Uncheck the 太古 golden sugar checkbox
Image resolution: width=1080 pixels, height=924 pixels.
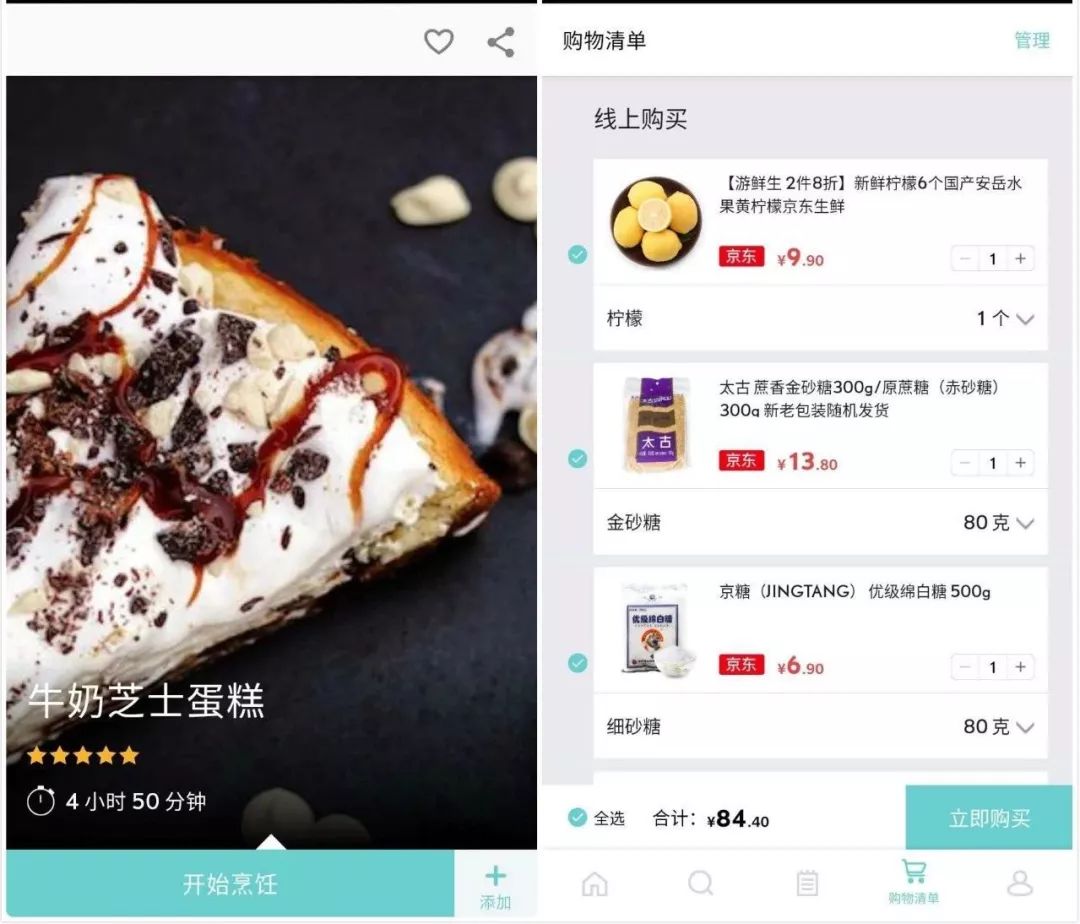pyautogui.click(x=578, y=459)
